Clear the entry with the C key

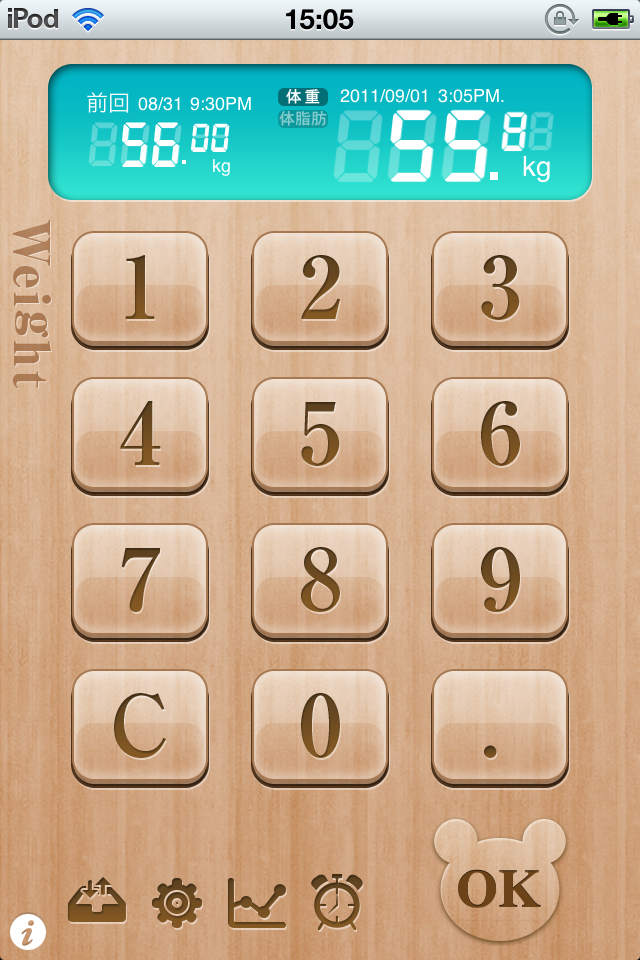pyautogui.click(x=140, y=727)
